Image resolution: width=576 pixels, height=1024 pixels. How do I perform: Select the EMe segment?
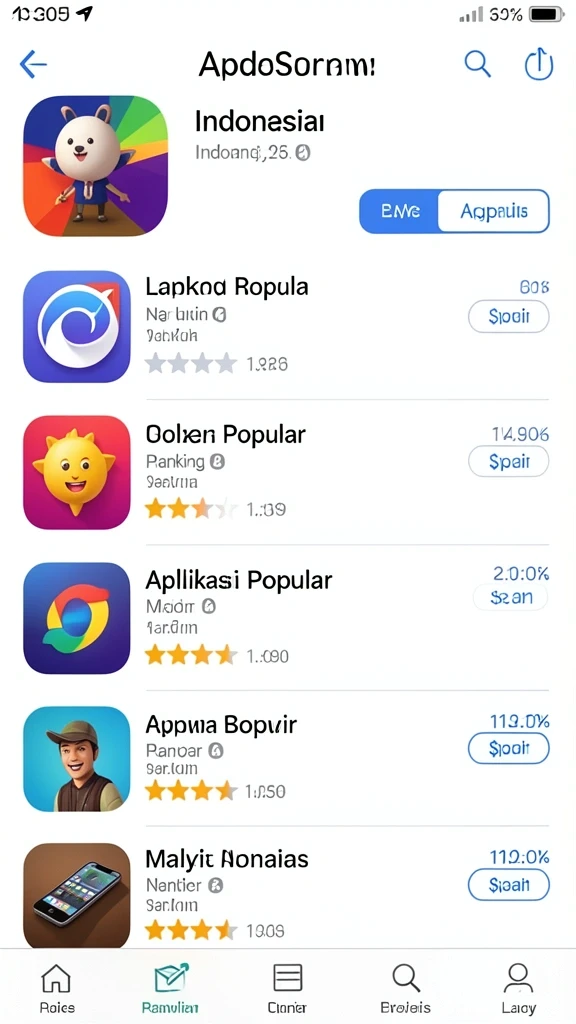pyautogui.click(x=399, y=211)
